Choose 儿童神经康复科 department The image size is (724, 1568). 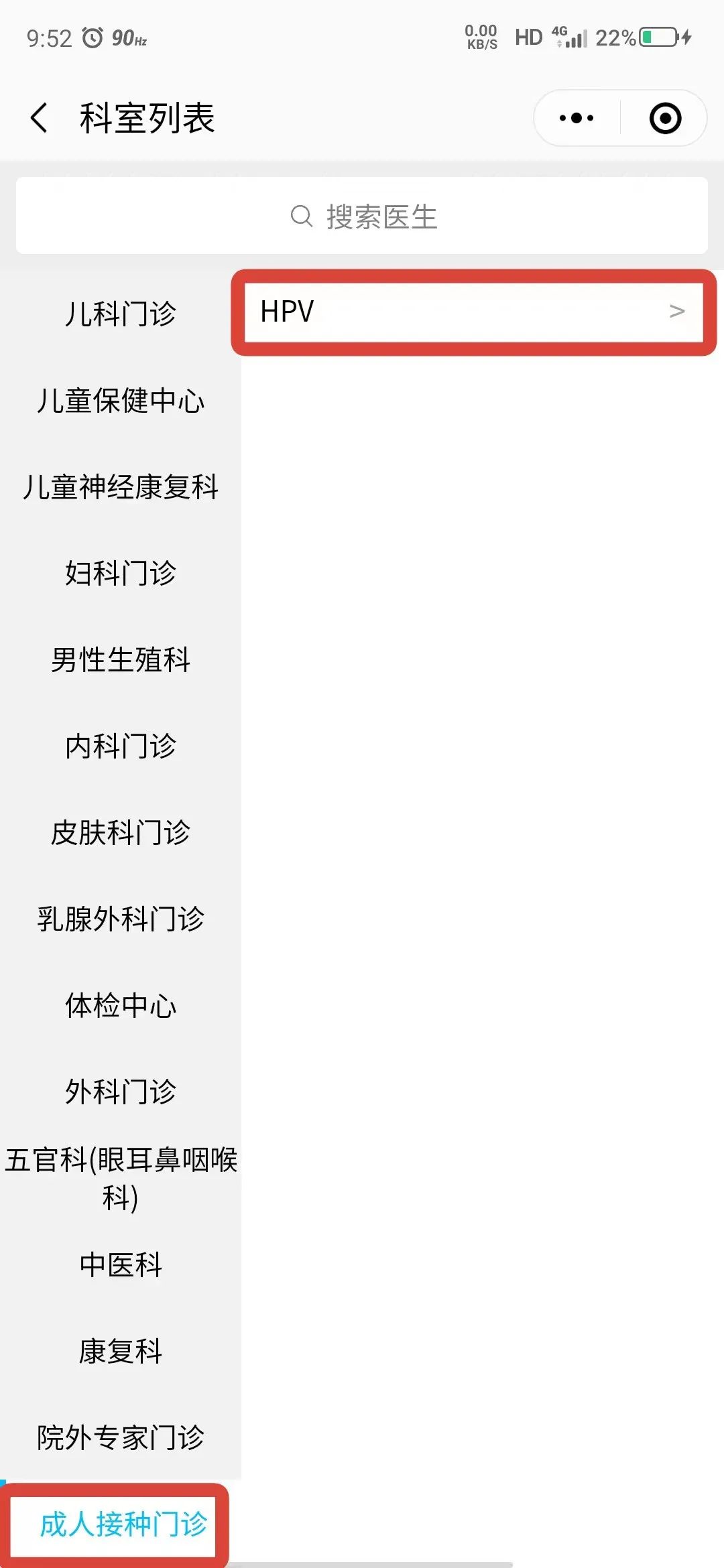[121, 486]
